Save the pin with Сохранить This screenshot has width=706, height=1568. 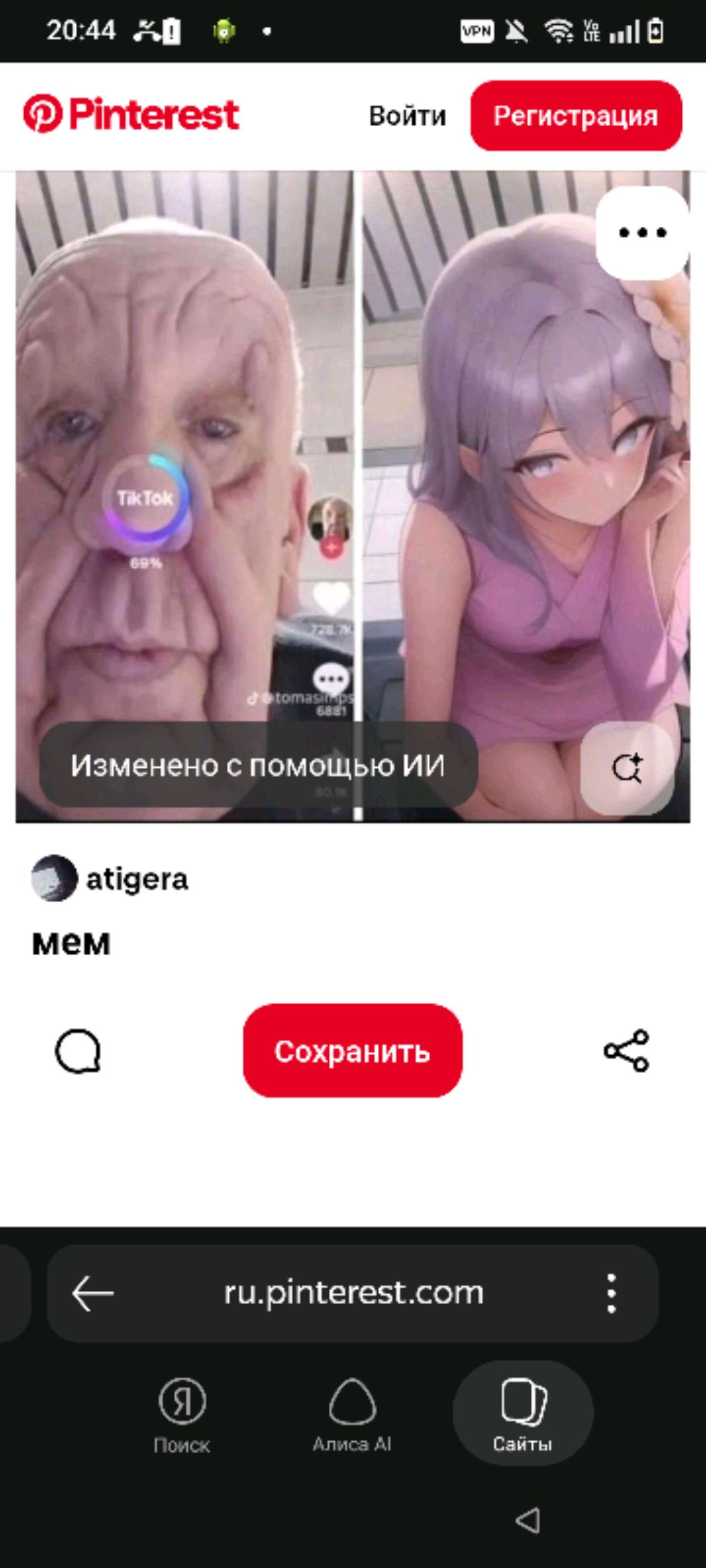(352, 1051)
